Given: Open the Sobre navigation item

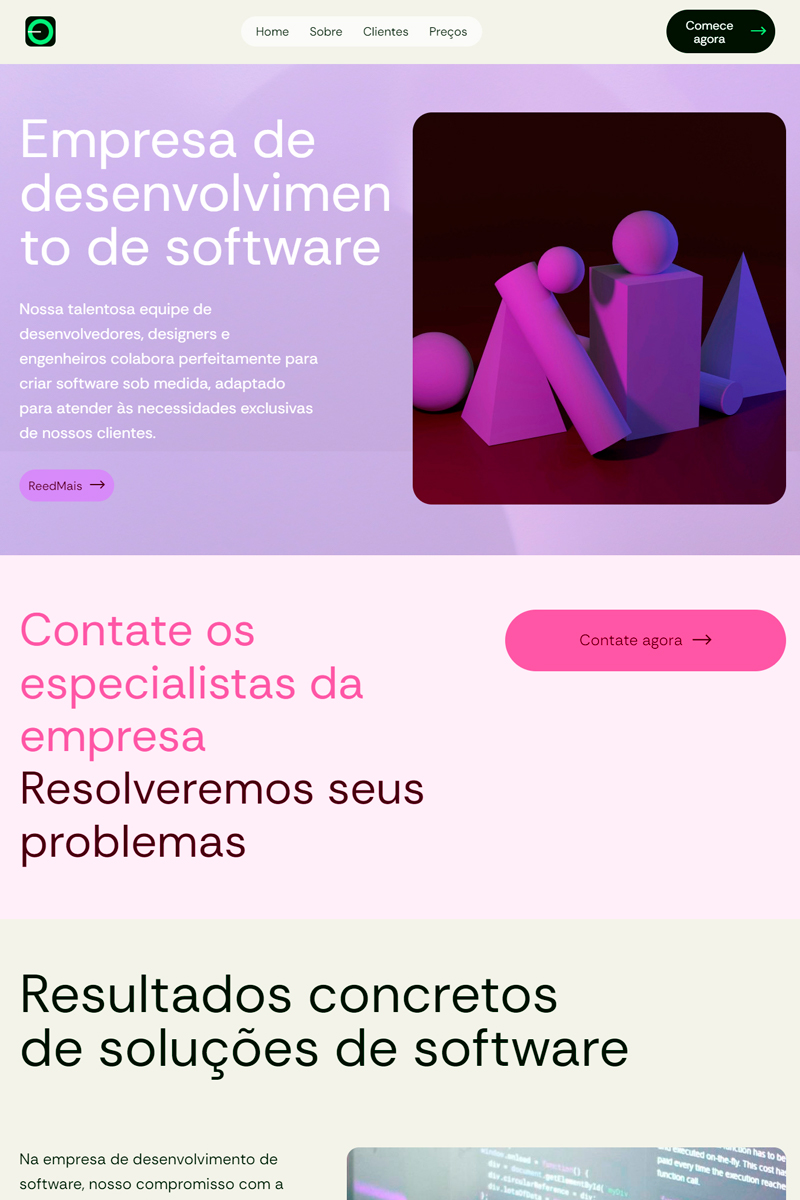Looking at the screenshot, I should 325,31.
